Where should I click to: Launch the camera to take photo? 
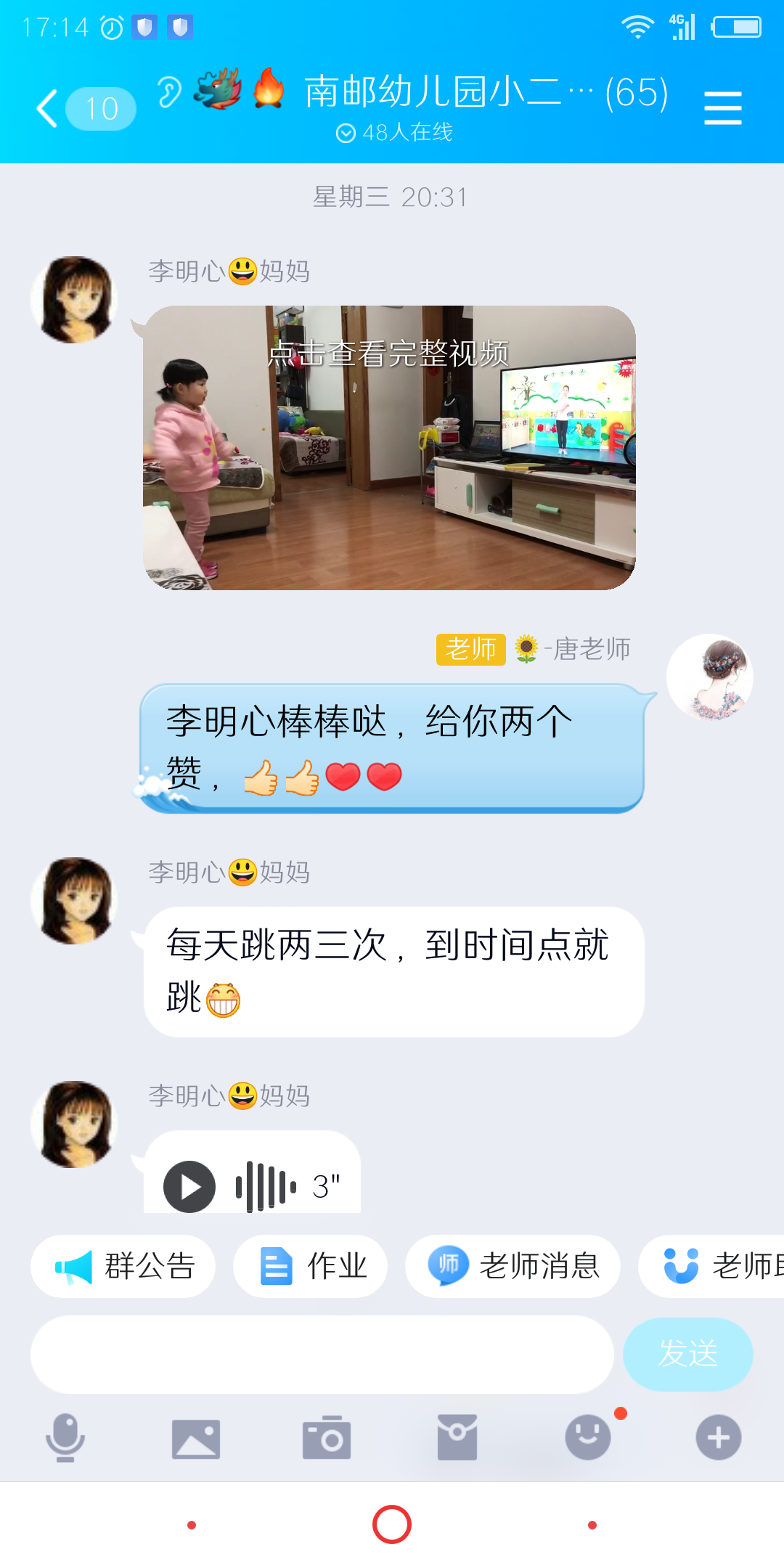click(327, 1437)
